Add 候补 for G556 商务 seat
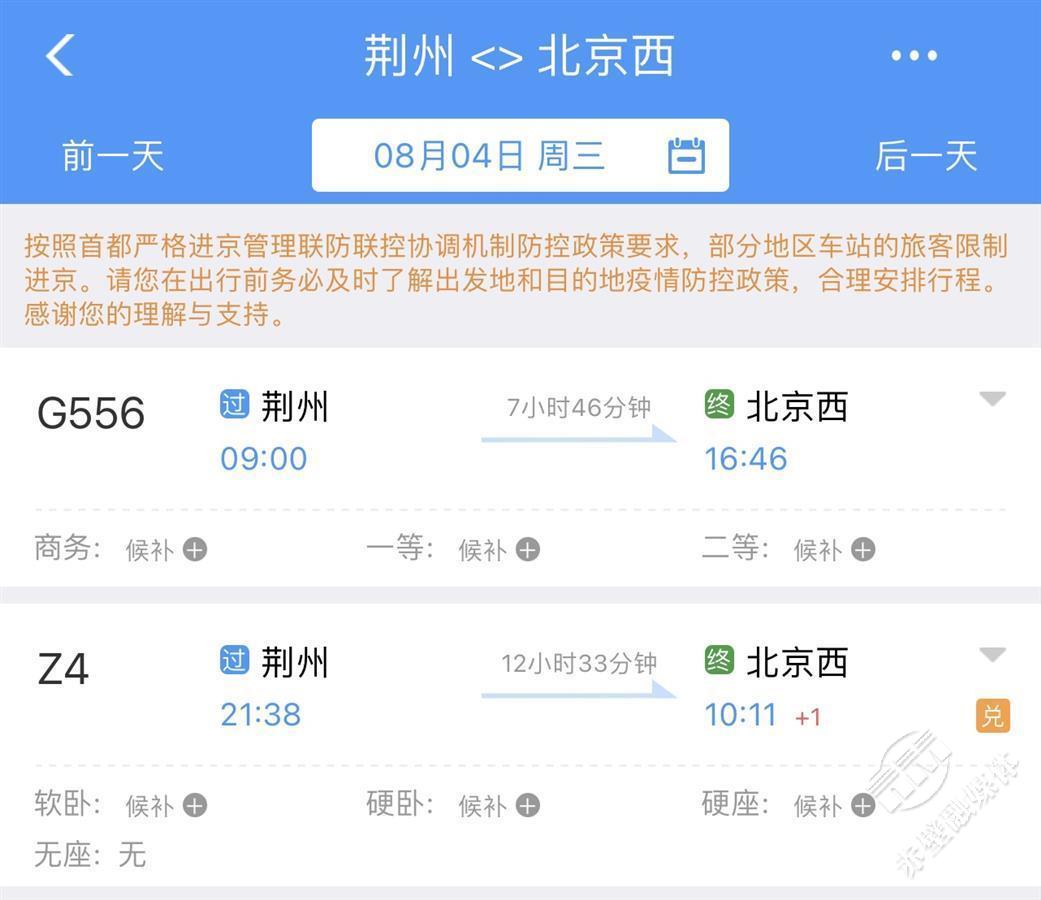The height and width of the screenshot is (900, 1041). [194, 549]
